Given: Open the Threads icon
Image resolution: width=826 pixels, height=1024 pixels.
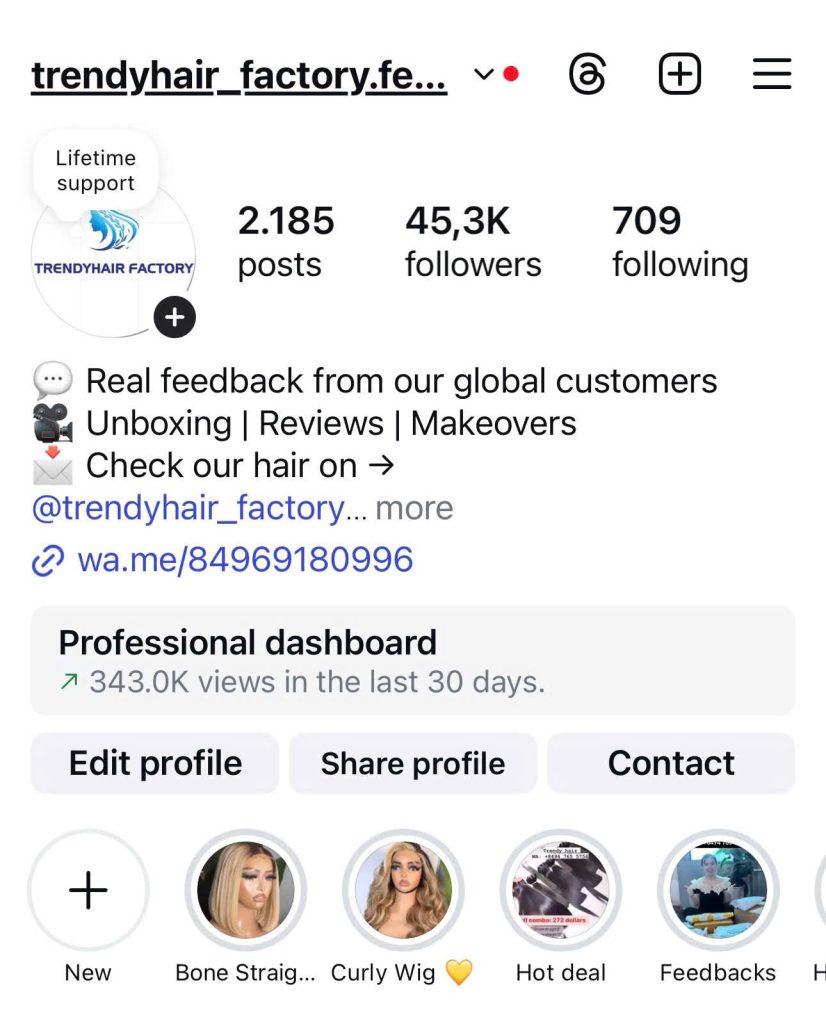Looking at the screenshot, I should point(587,75).
